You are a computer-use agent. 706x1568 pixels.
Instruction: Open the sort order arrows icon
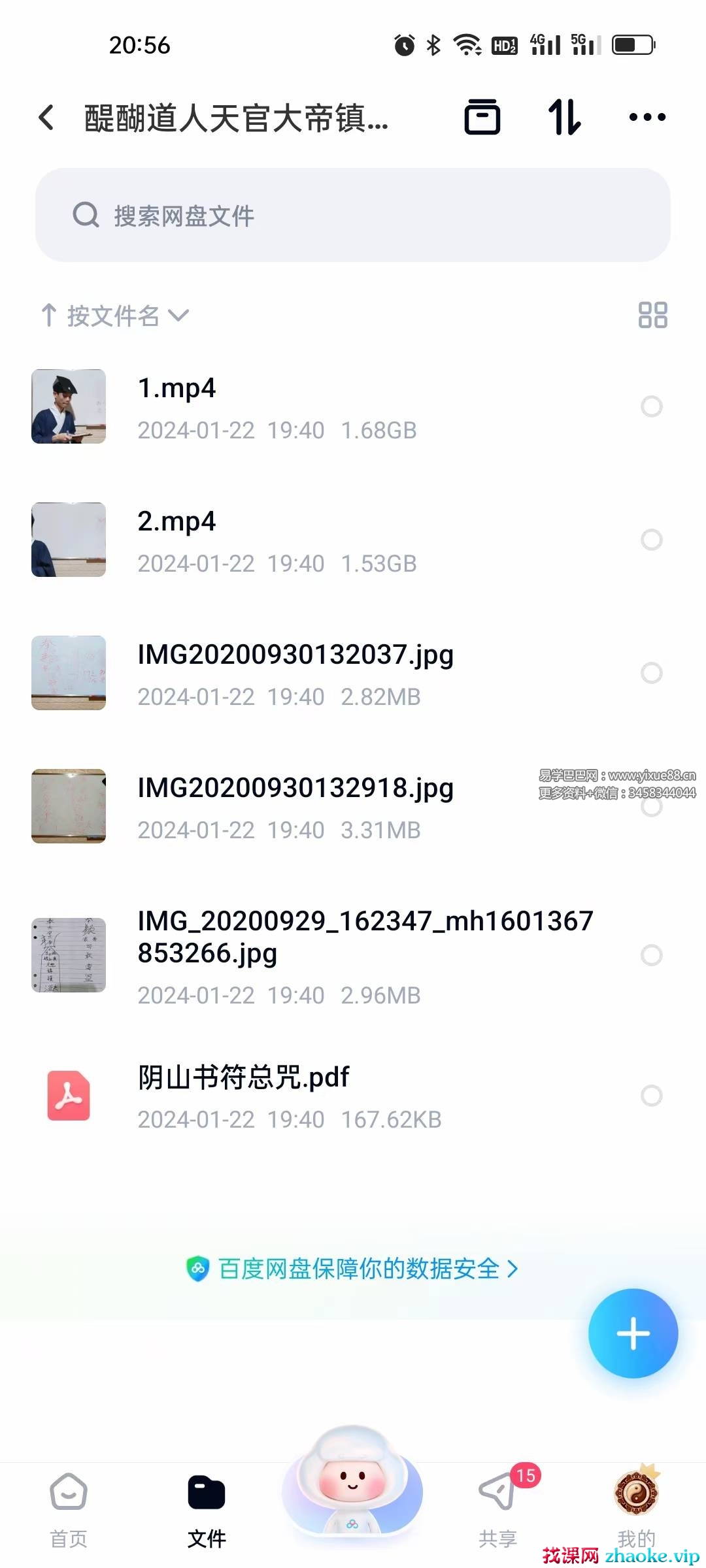pyautogui.click(x=564, y=118)
